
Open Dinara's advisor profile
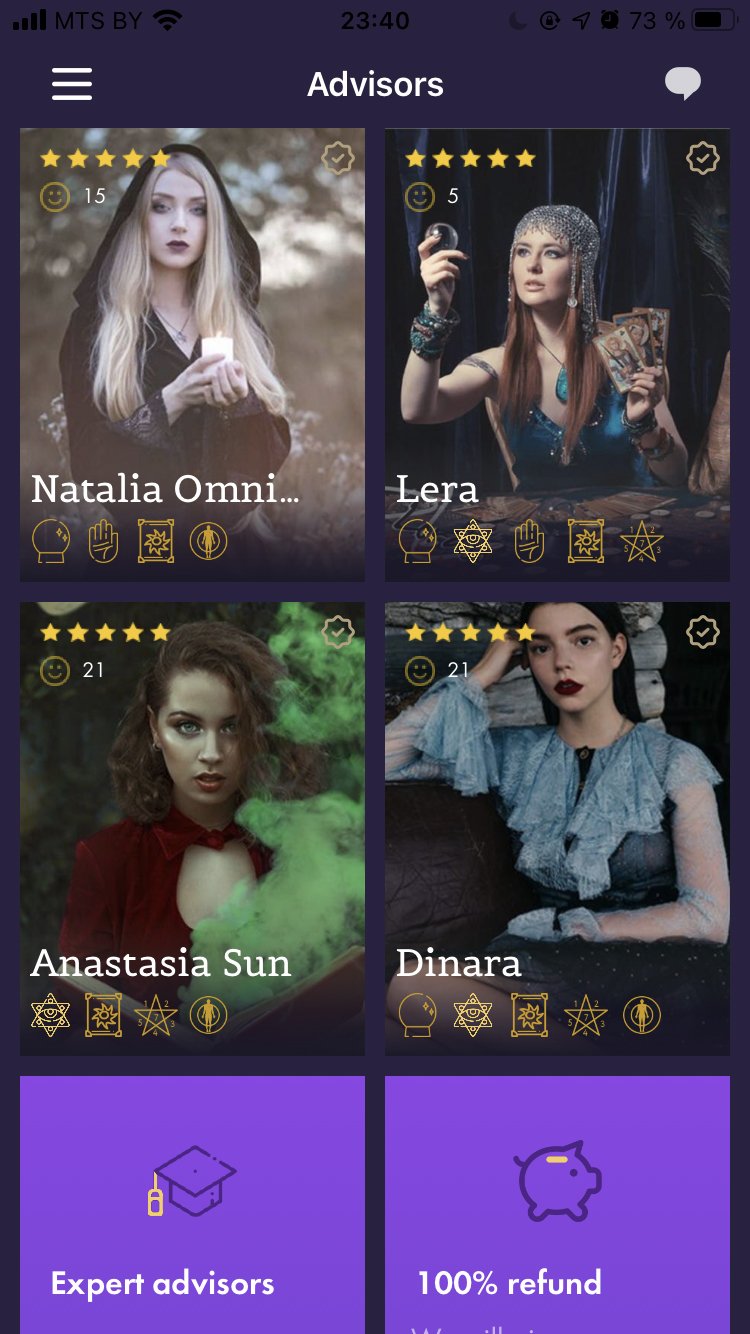(x=557, y=828)
